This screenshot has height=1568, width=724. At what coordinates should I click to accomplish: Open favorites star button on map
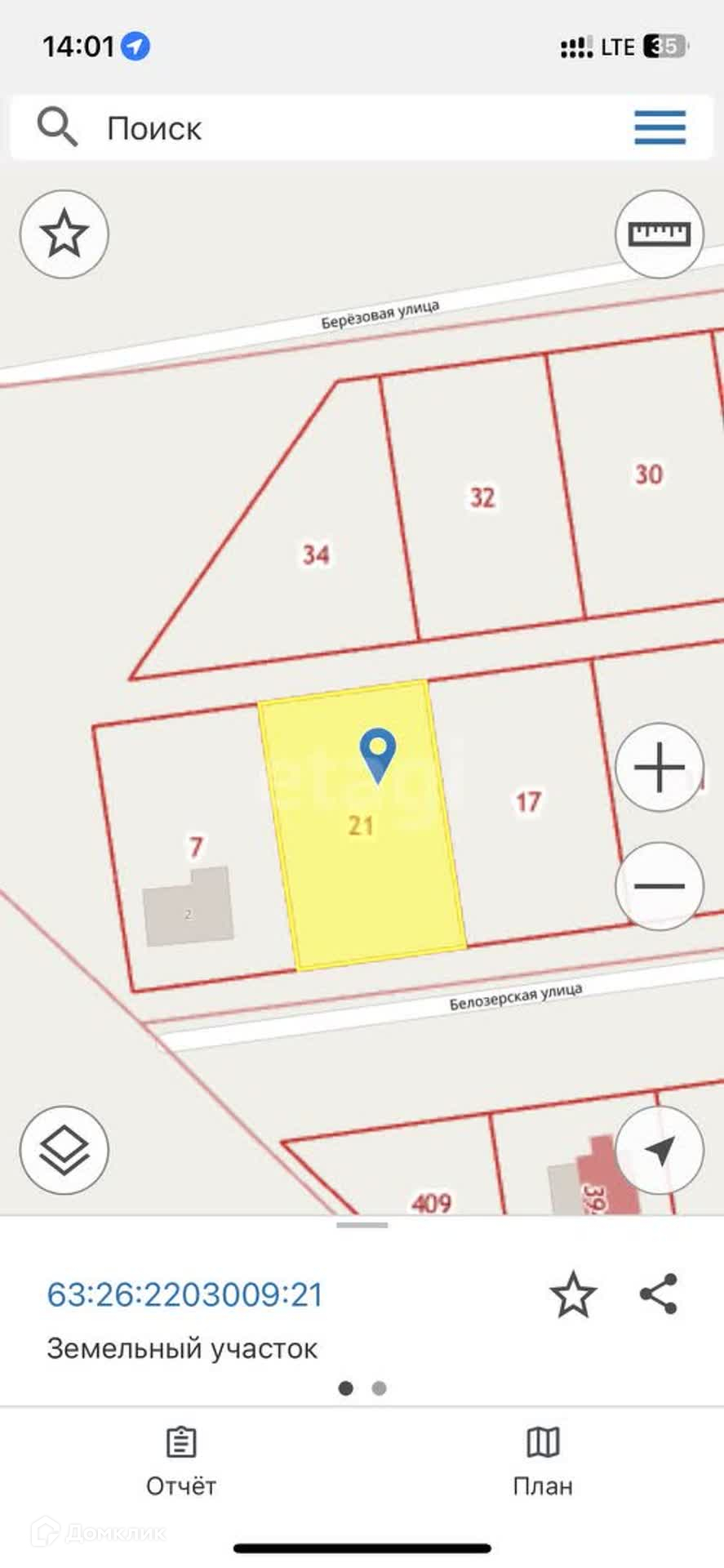click(x=64, y=234)
